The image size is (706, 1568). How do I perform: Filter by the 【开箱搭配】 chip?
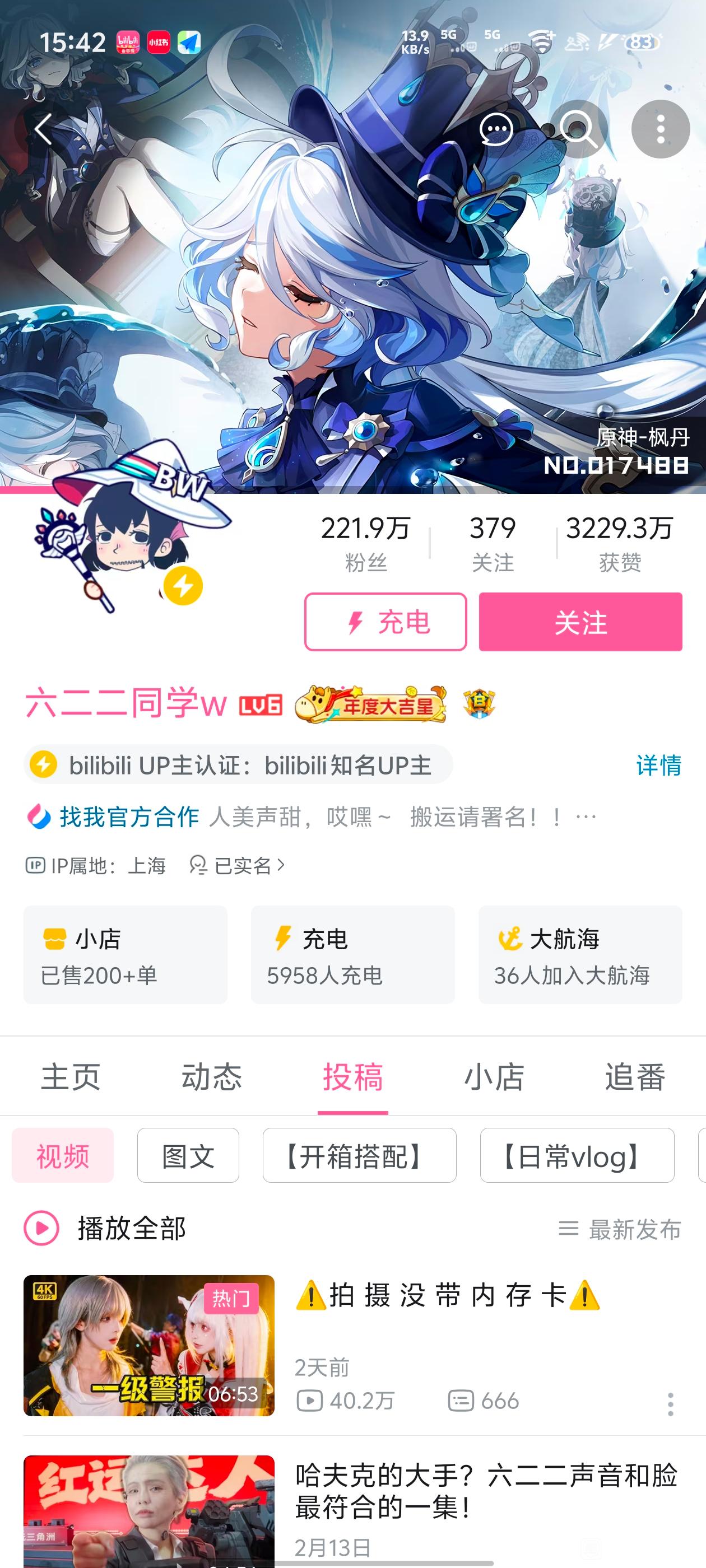(359, 1155)
